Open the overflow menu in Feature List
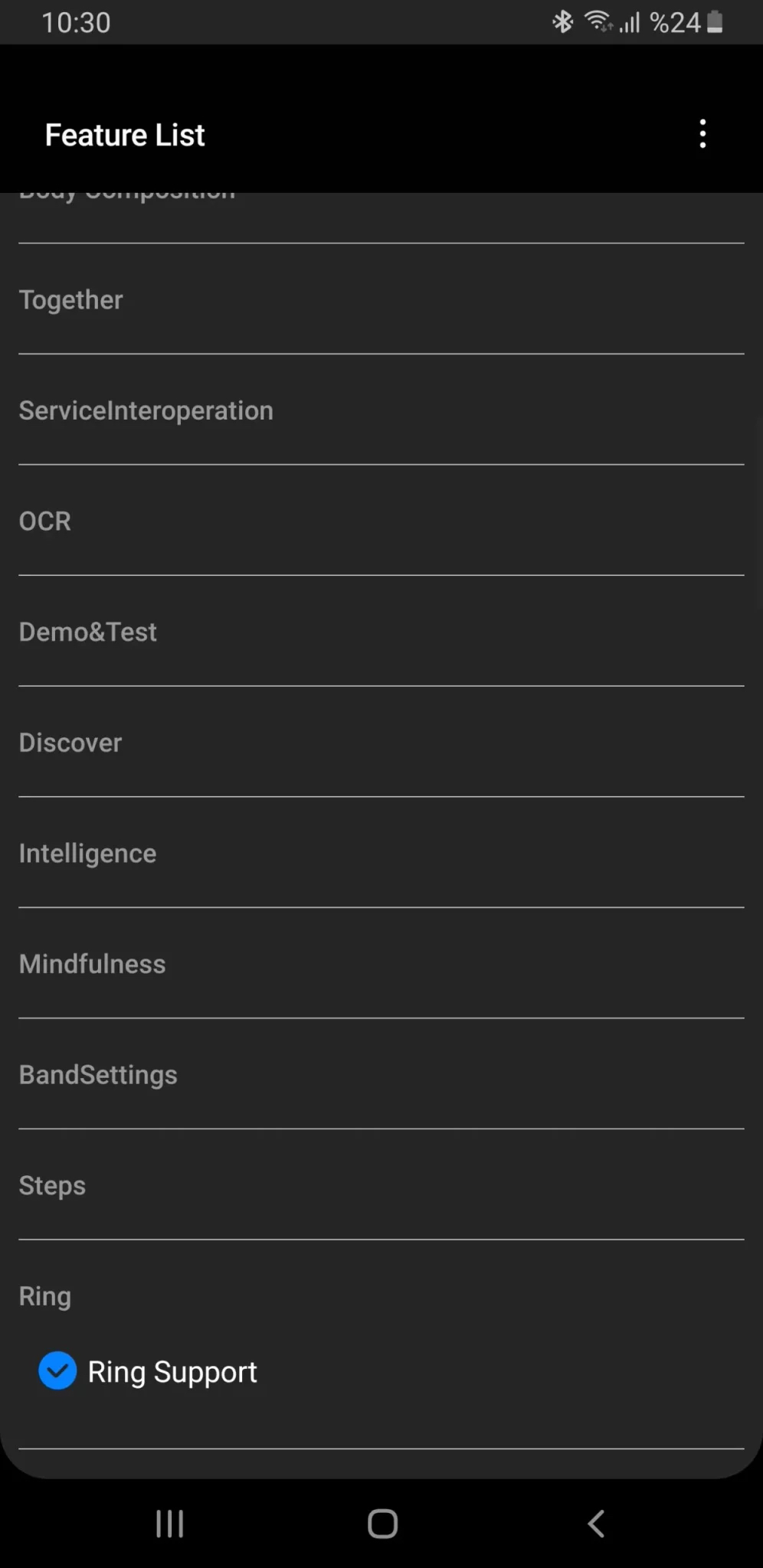 coord(702,134)
